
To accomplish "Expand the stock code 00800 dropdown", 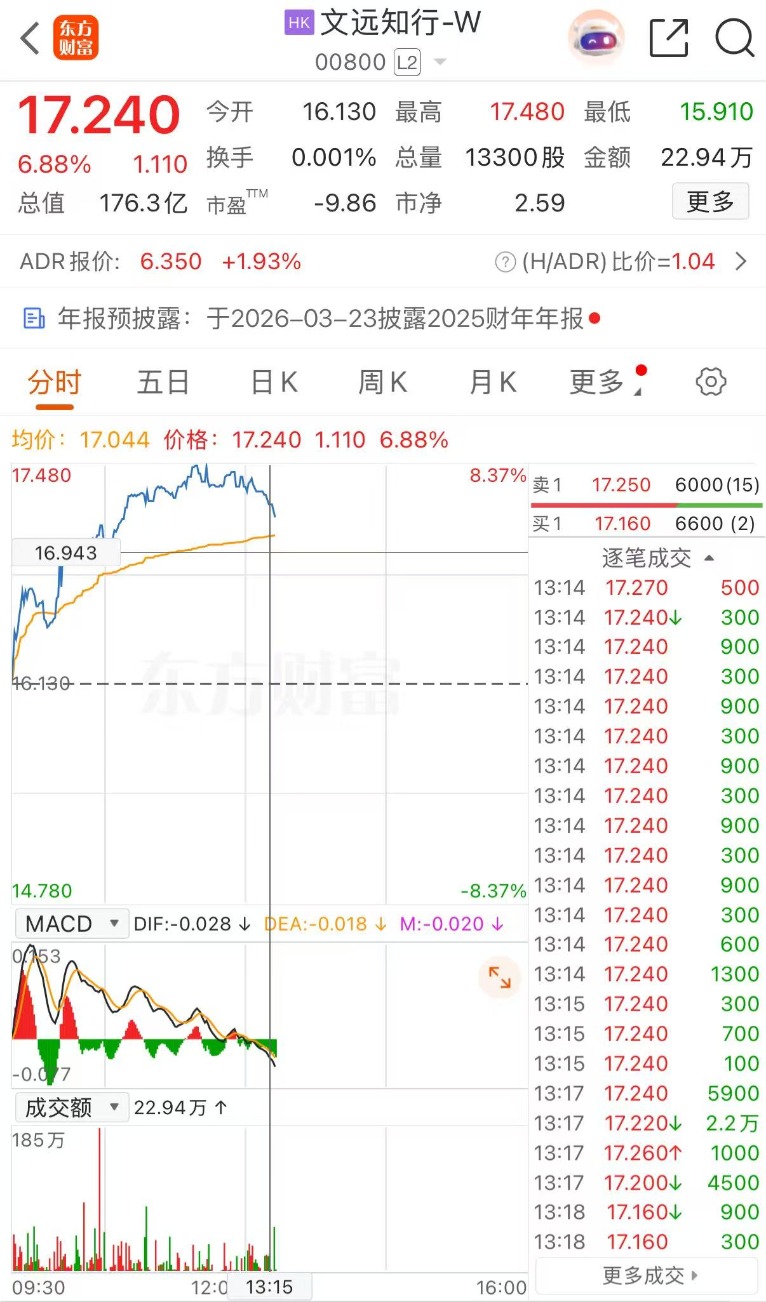I will click(x=439, y=63).
